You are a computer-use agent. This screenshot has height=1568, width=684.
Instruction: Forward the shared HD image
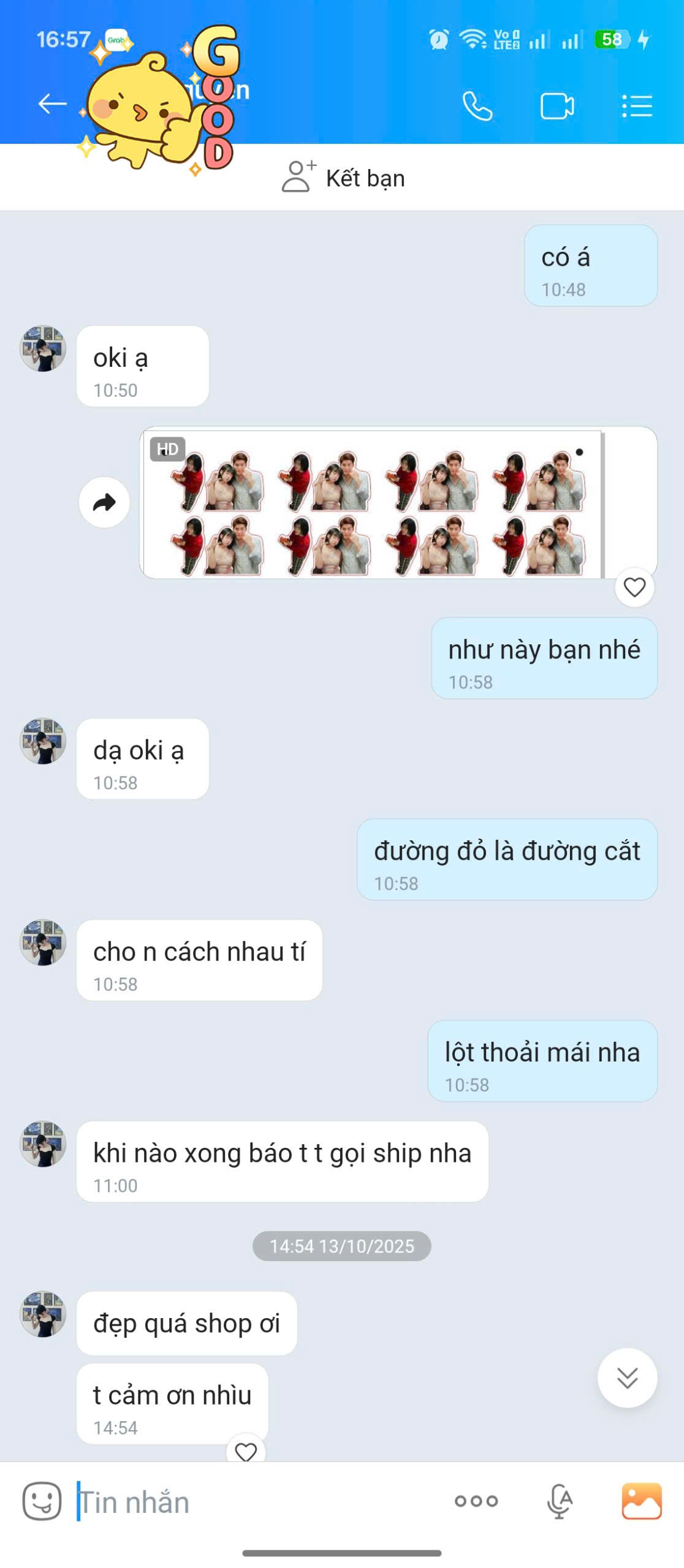pyautogui.click(x=104, y=502)
